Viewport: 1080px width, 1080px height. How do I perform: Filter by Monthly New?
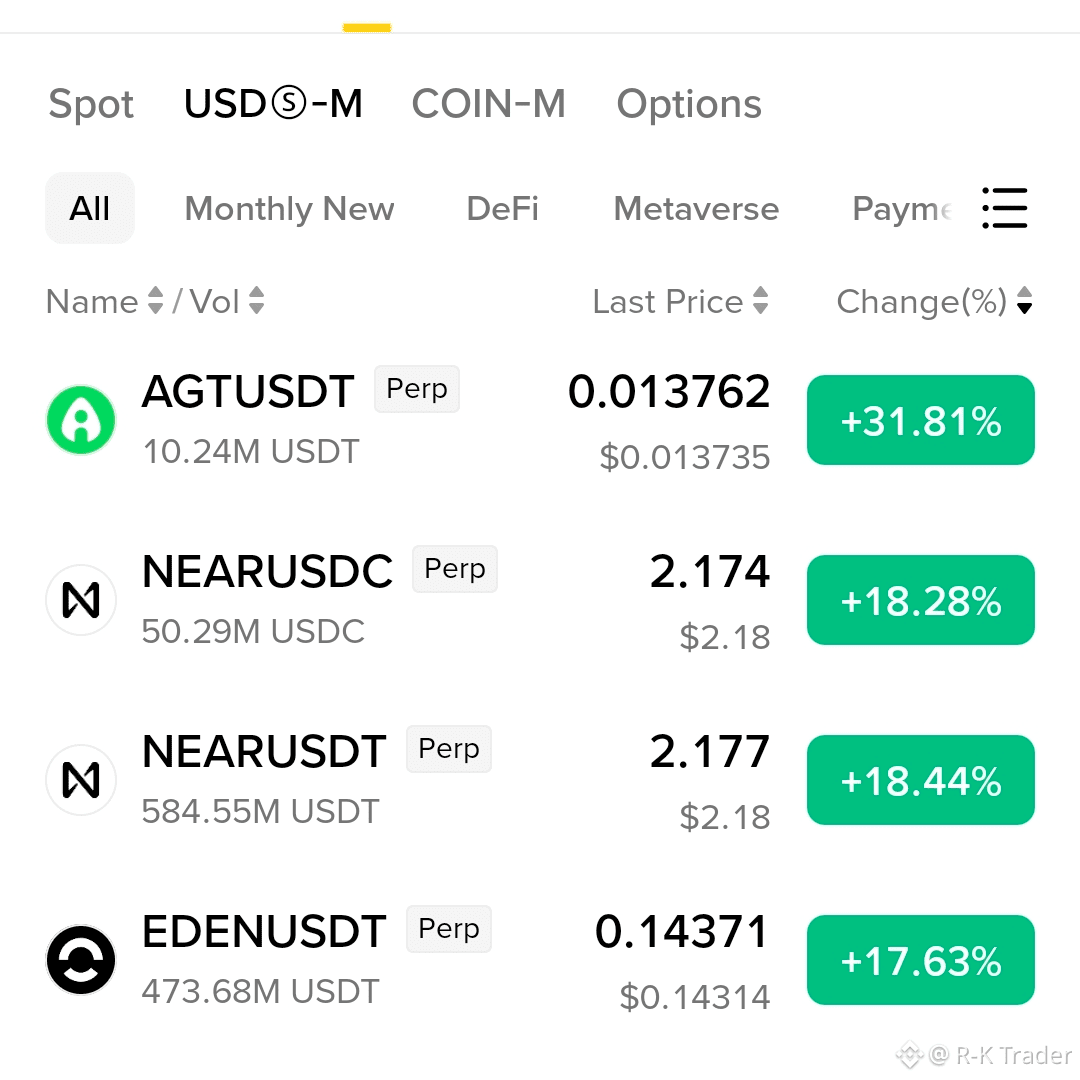pos(289,209)
